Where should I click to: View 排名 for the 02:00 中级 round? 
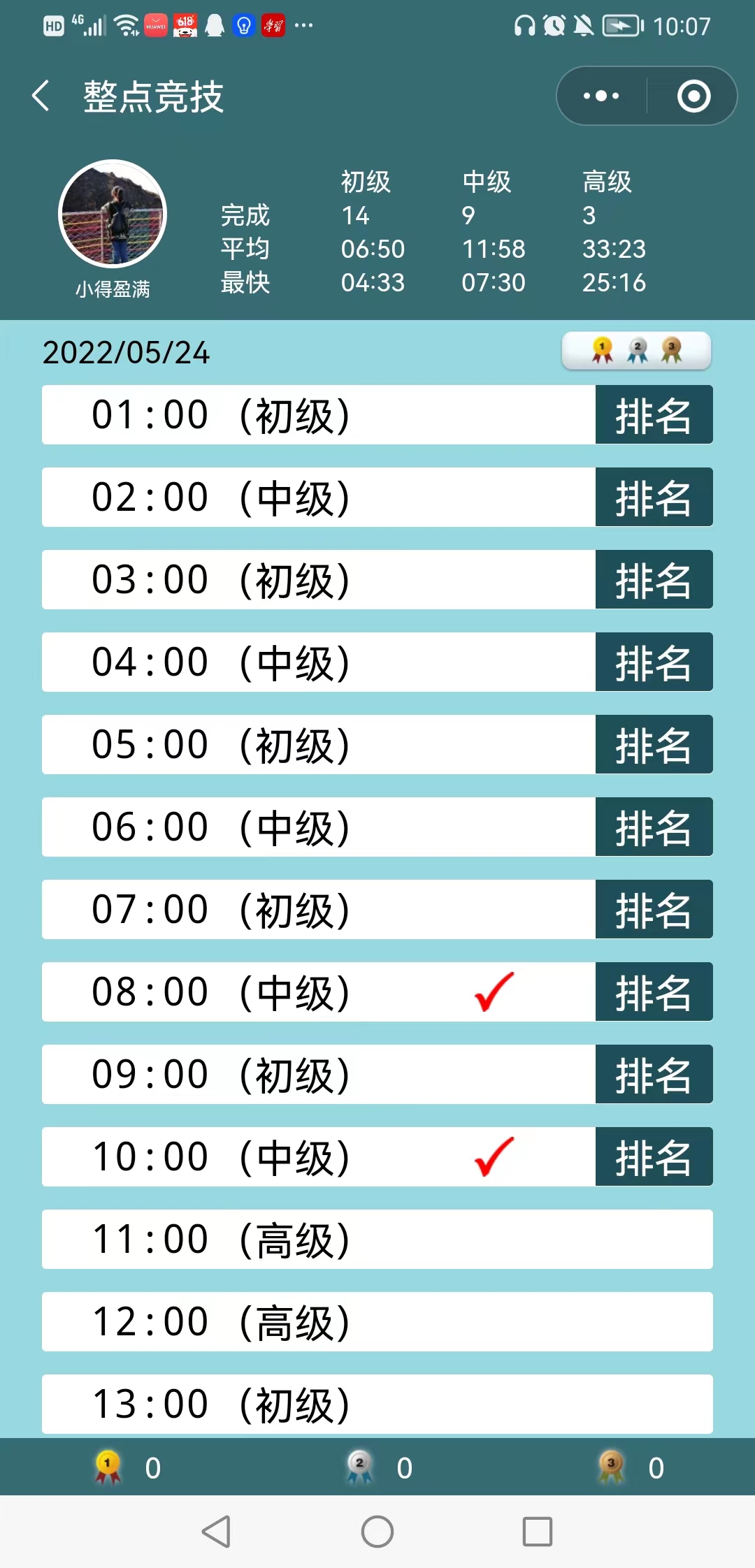[654, 497]
